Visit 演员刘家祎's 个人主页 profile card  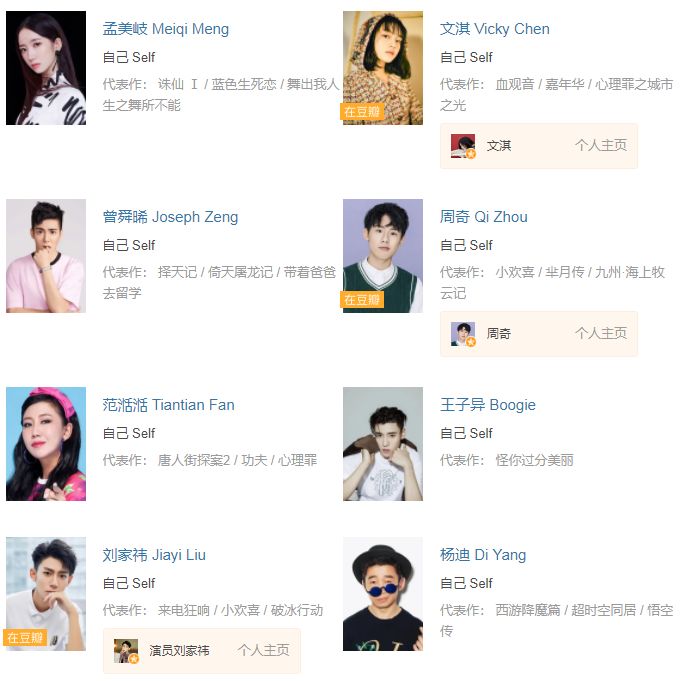tap(201, 651)
